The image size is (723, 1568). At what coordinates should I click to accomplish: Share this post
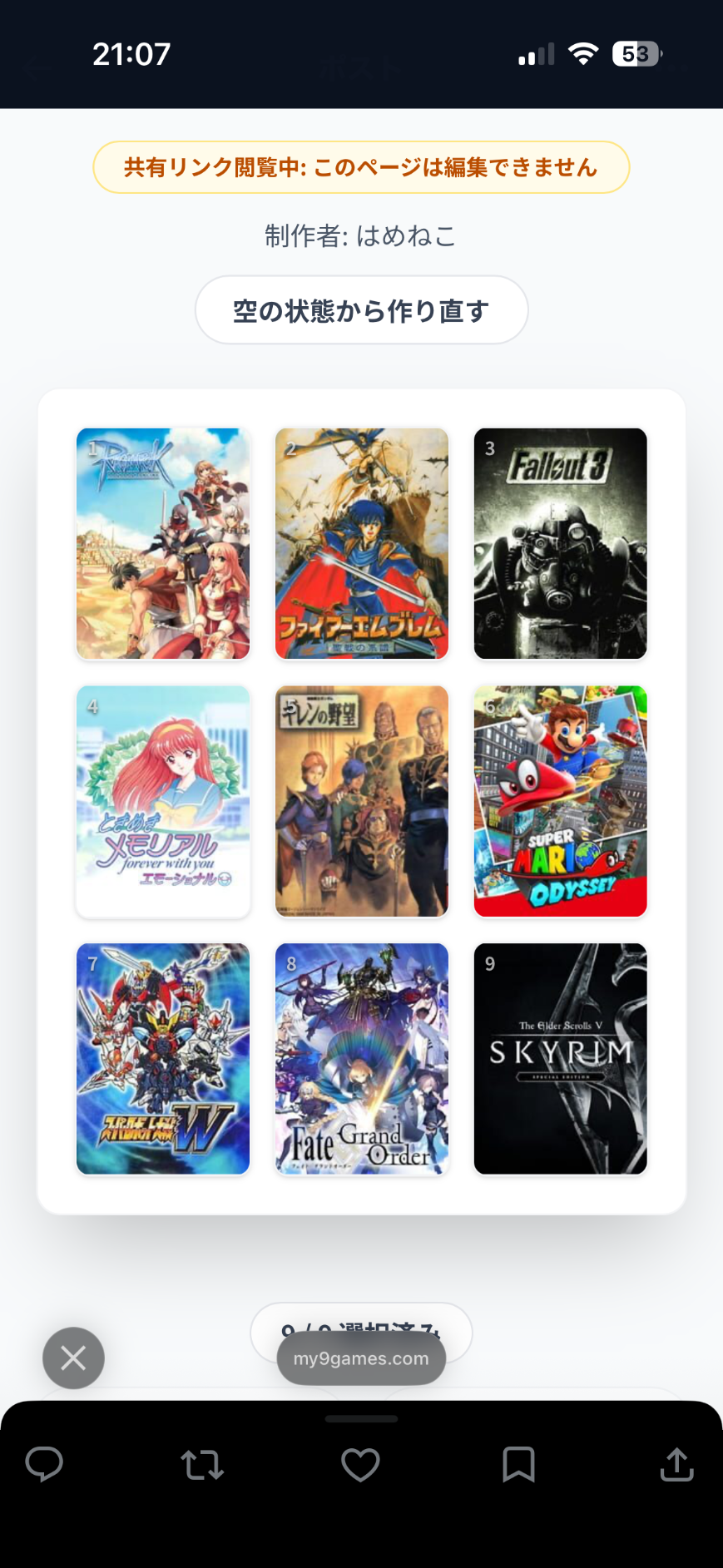pyautogui.click(x=676, y=1465)
